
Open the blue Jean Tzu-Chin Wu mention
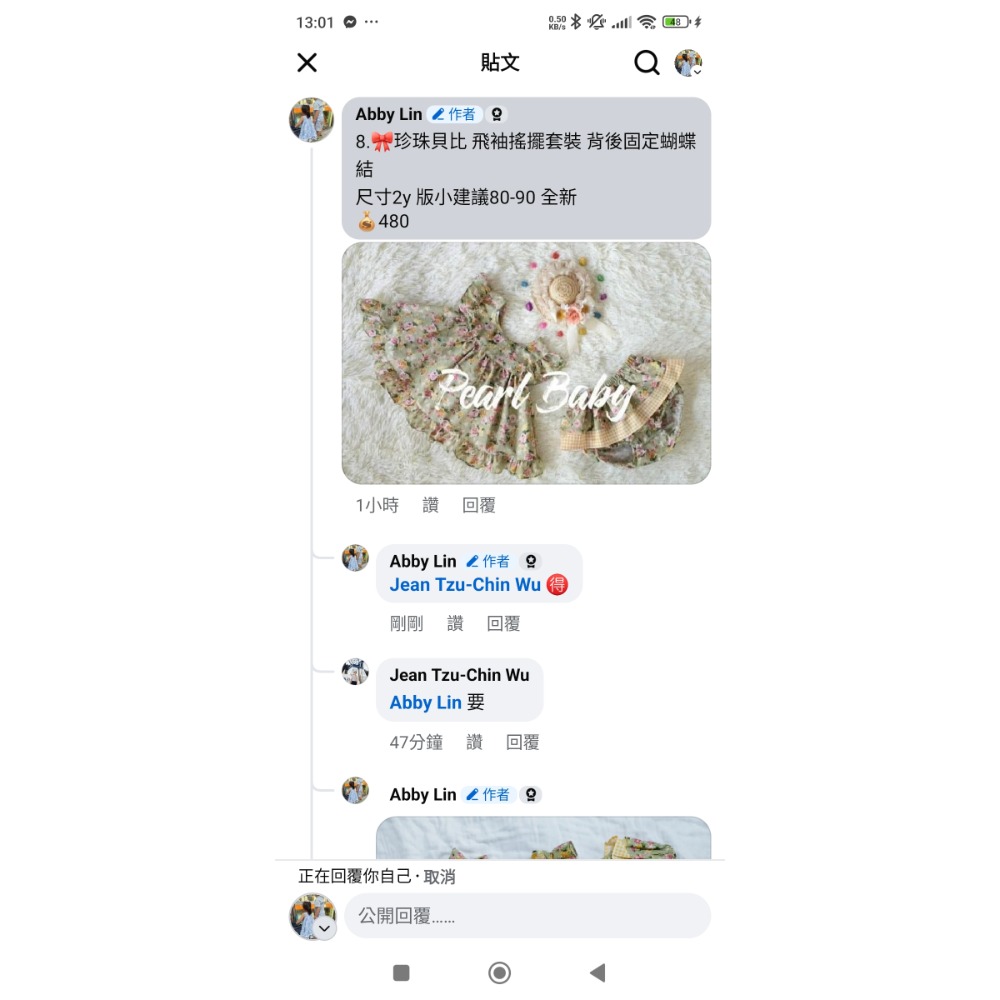pos(465,585)
